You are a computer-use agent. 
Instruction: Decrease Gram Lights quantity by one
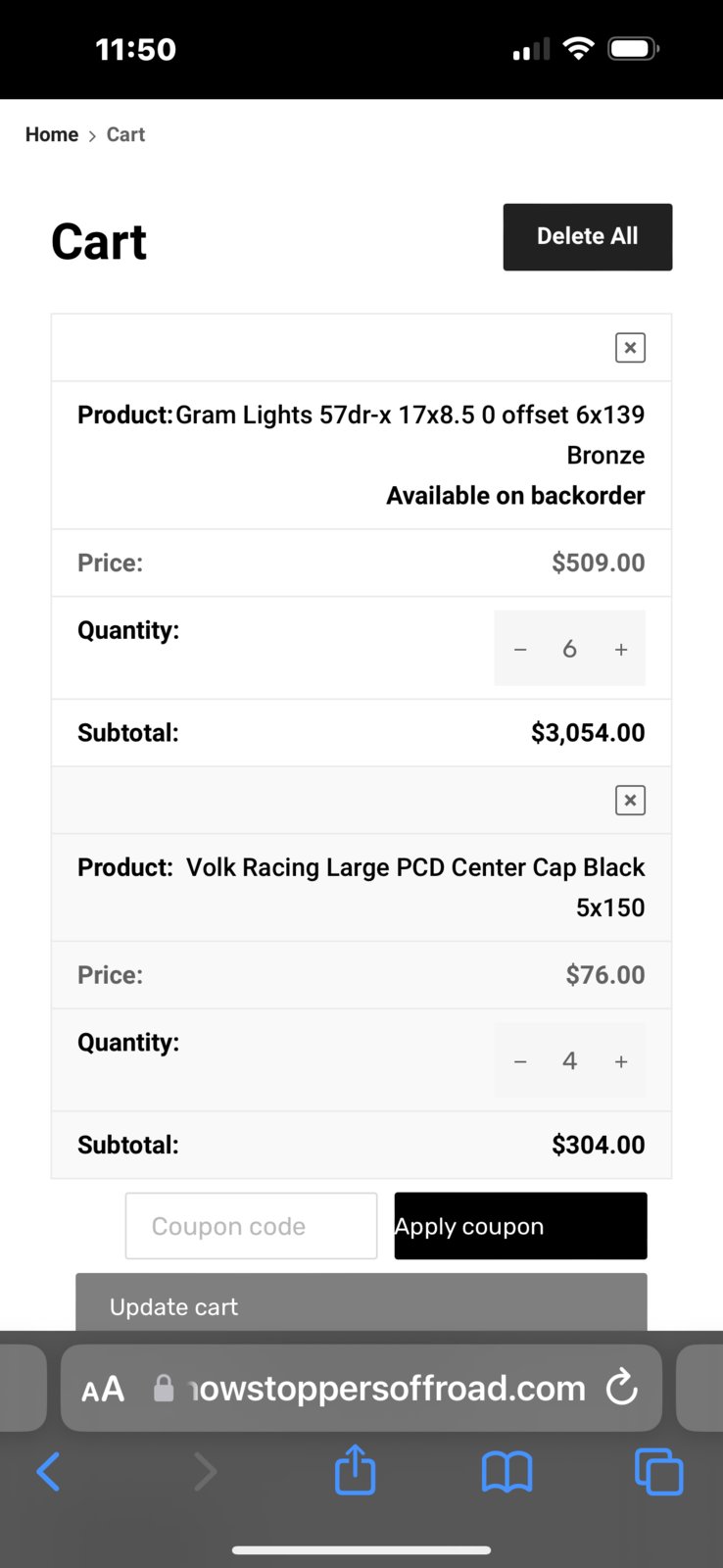tap(520, 649)
